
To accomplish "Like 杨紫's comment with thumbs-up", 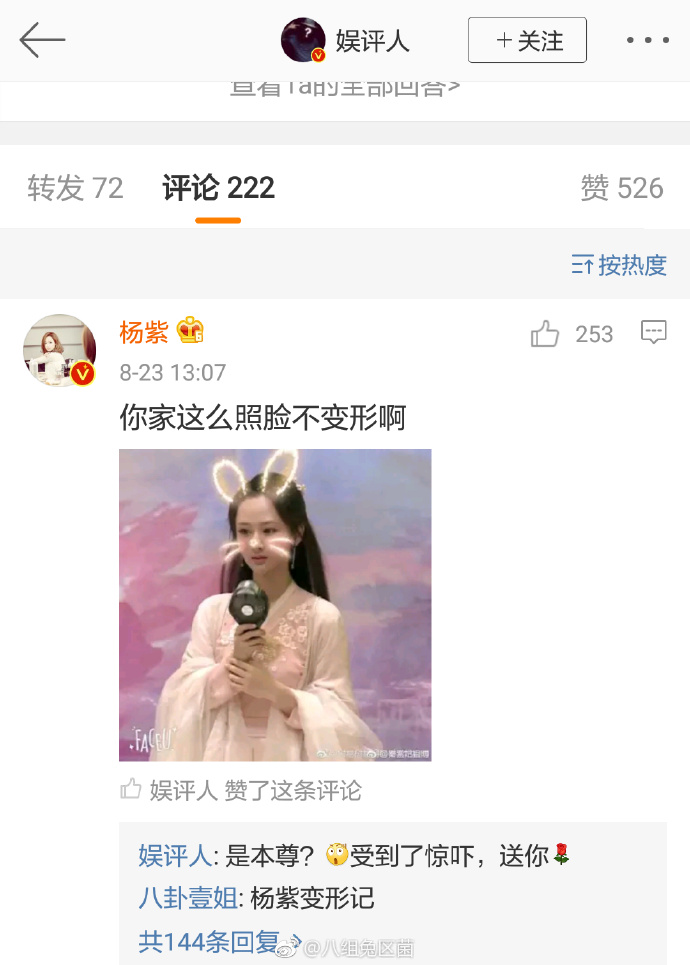I will 545,334.
